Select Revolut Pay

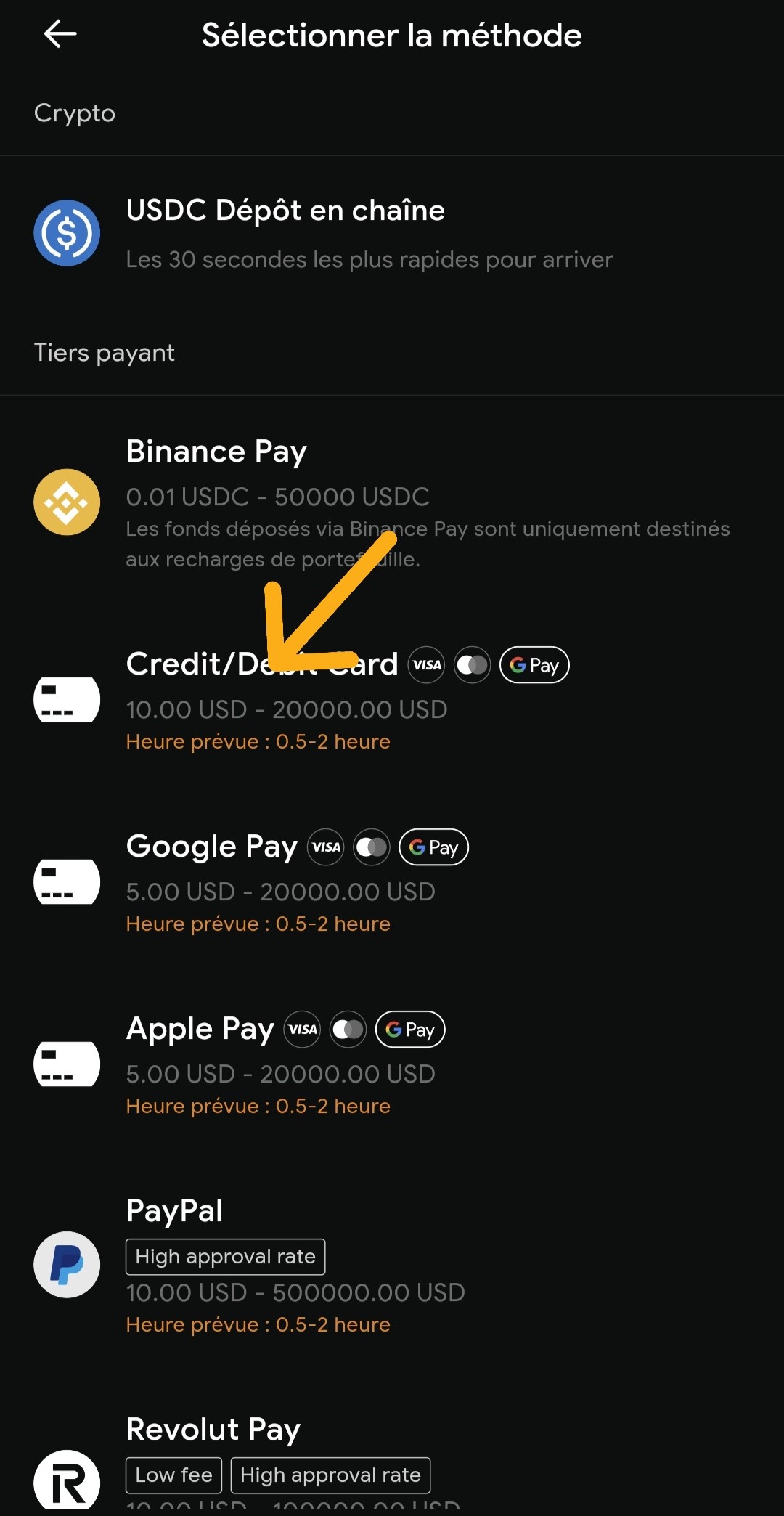tap(392, 1461)
